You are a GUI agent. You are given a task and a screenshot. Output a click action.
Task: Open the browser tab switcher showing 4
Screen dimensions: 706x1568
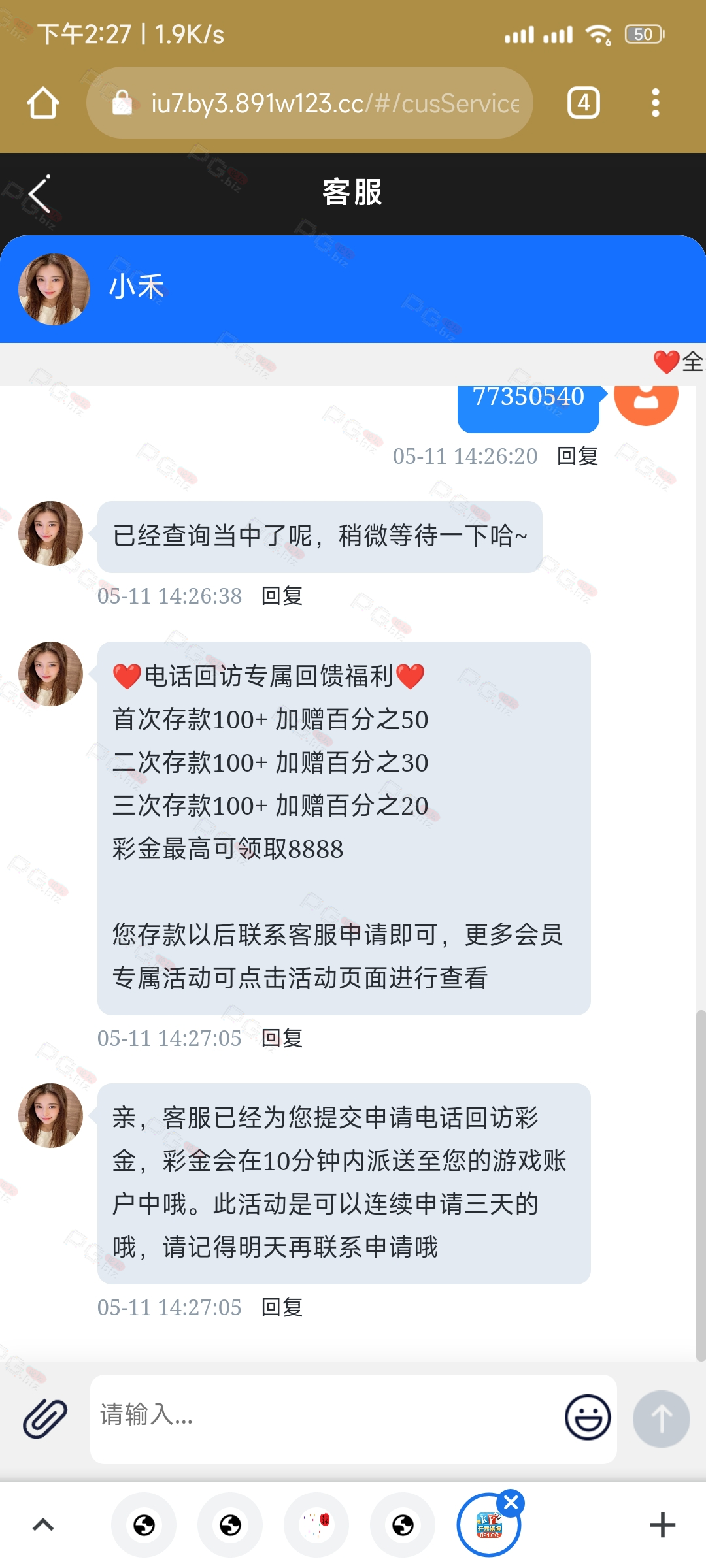coord(583,103)
